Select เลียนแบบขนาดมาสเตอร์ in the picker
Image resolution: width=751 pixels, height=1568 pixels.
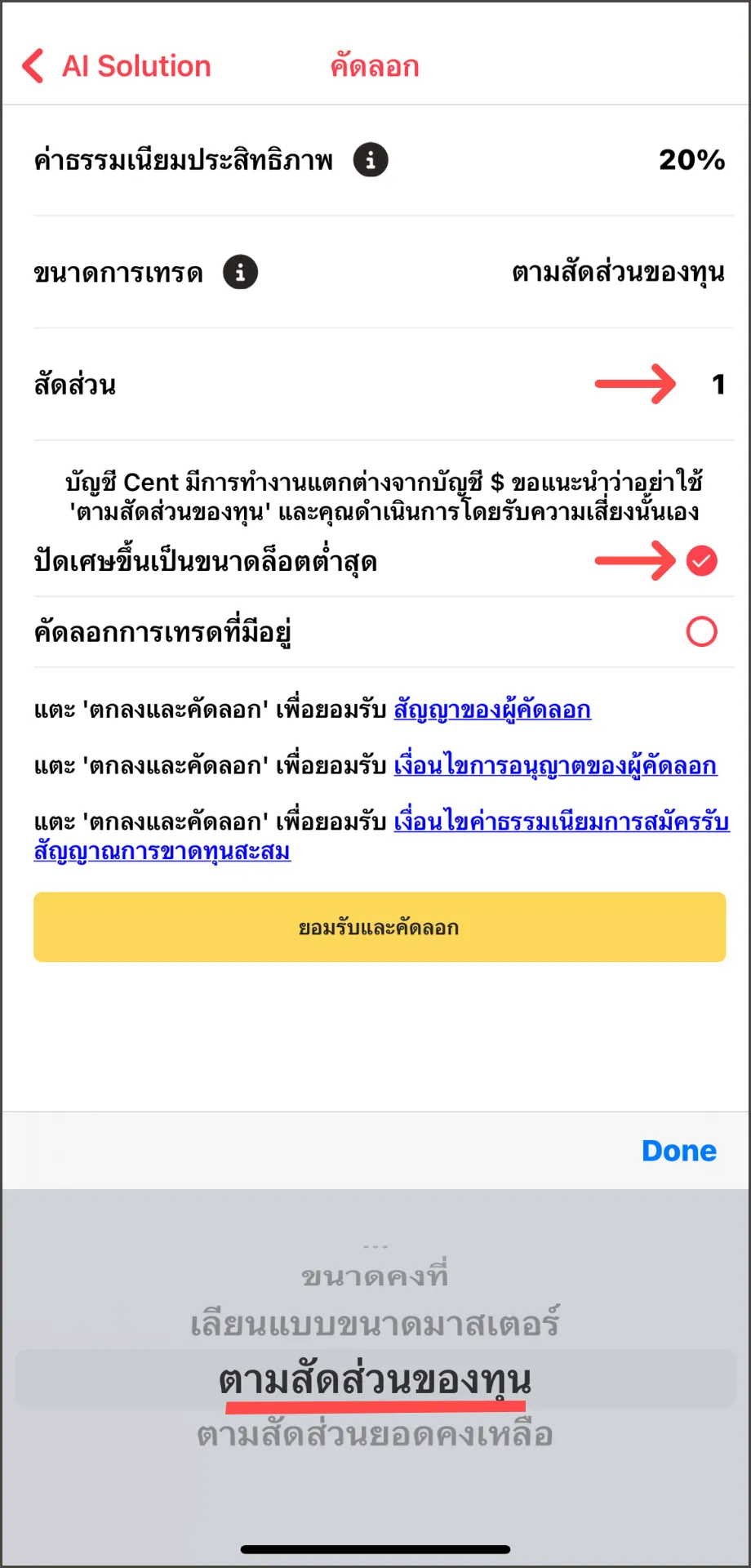click(x=375, y=1323)
